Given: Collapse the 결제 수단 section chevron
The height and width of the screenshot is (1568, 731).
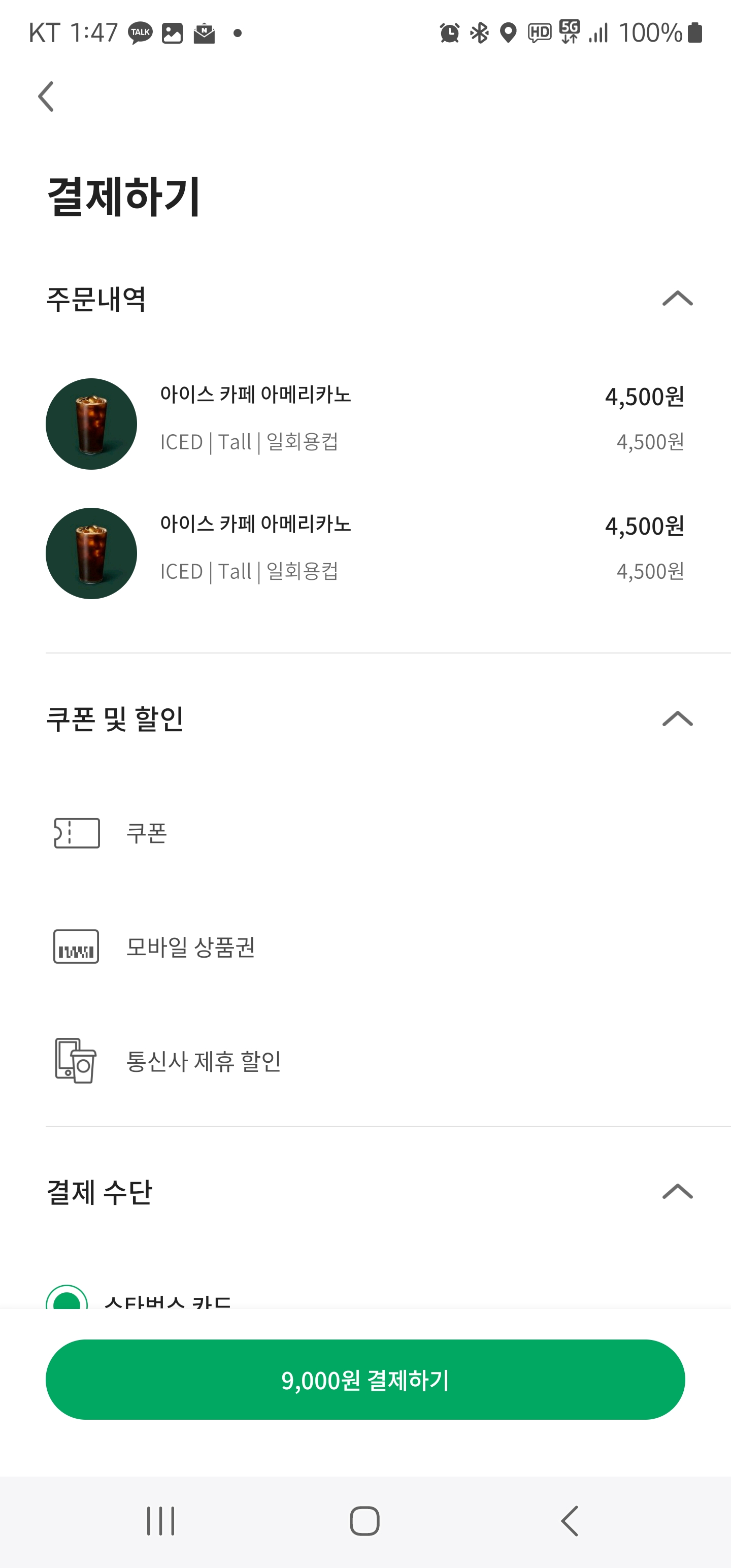Looking at the screenshot, I should 677,1191.
